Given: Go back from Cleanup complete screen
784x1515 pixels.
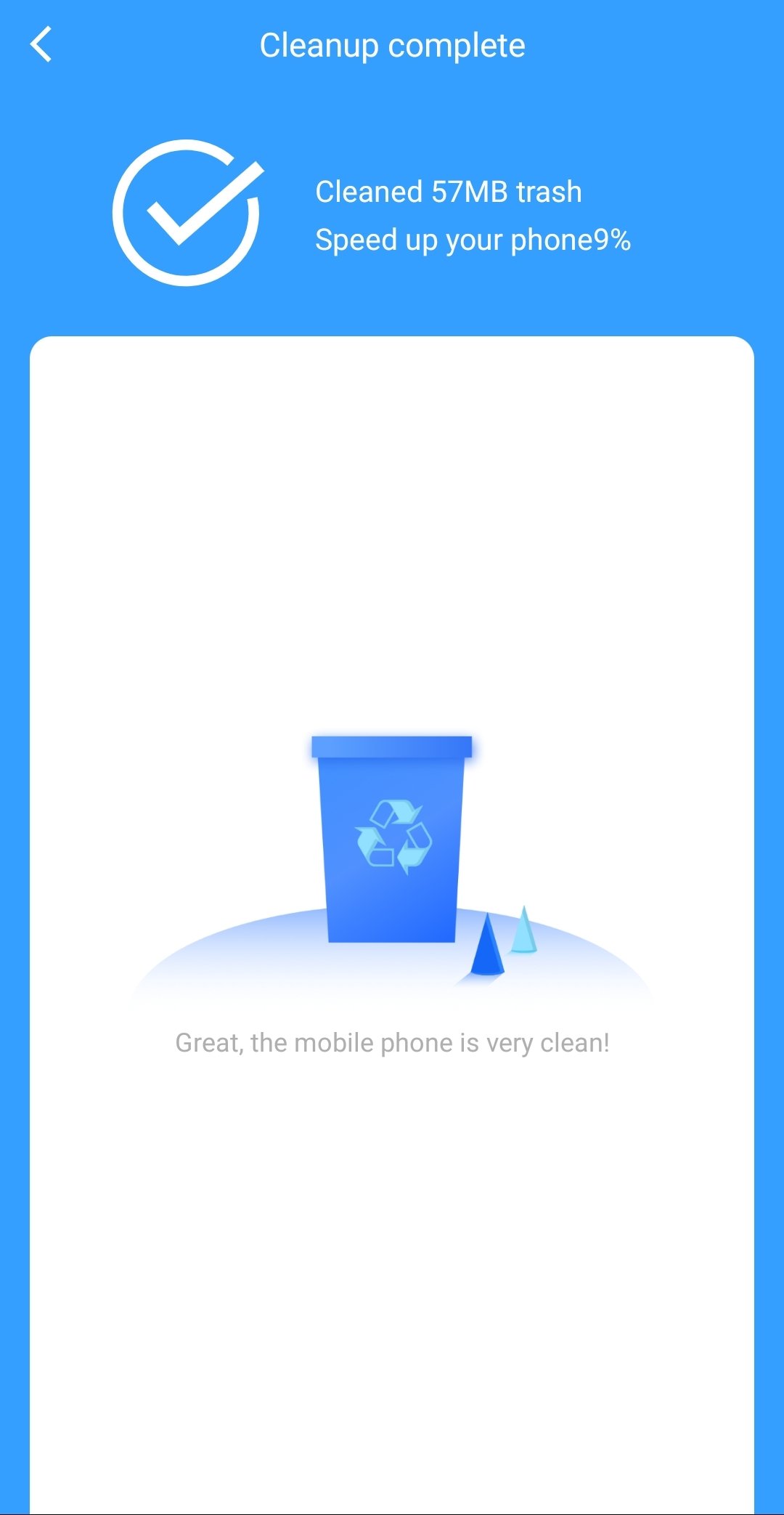Looking at the screenshot, I should click(41, 44).
